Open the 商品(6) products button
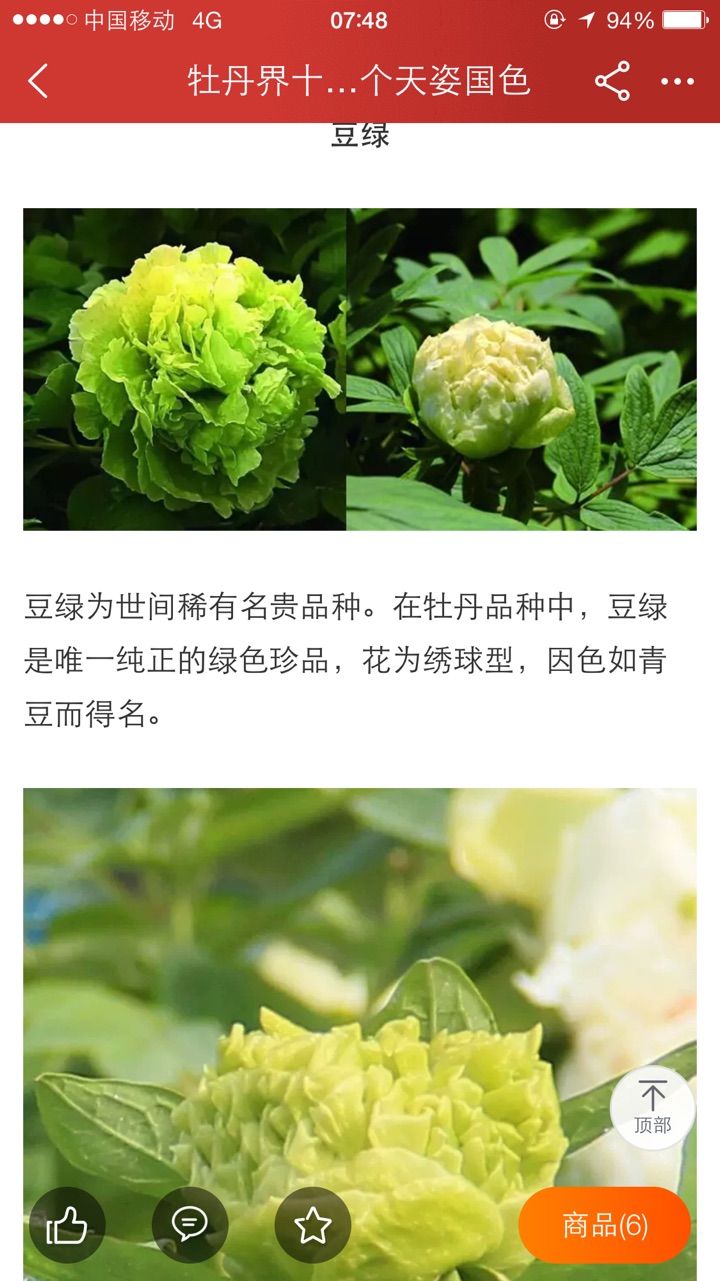Screen dimensions: 720x1281 [605, 1225]
